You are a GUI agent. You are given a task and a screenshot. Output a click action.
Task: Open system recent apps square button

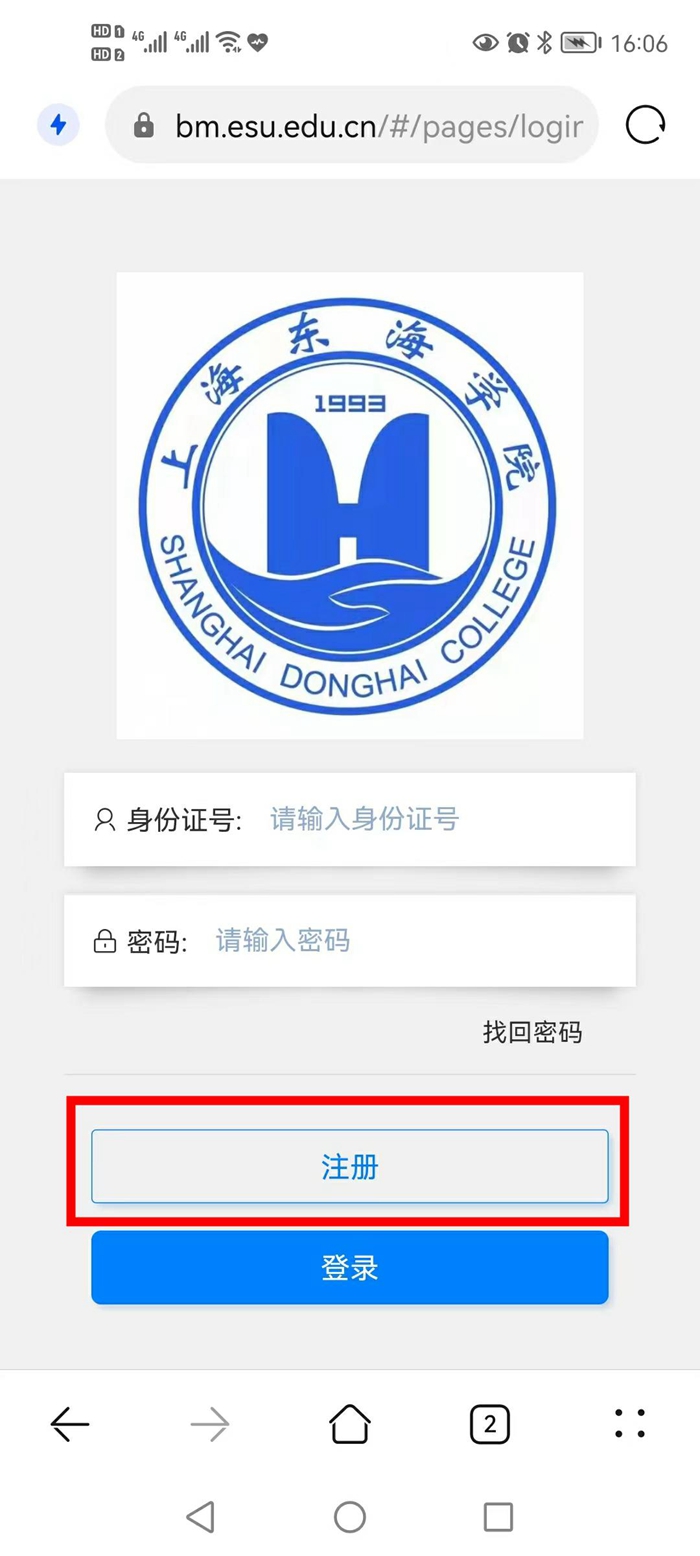coord(498,1516)
